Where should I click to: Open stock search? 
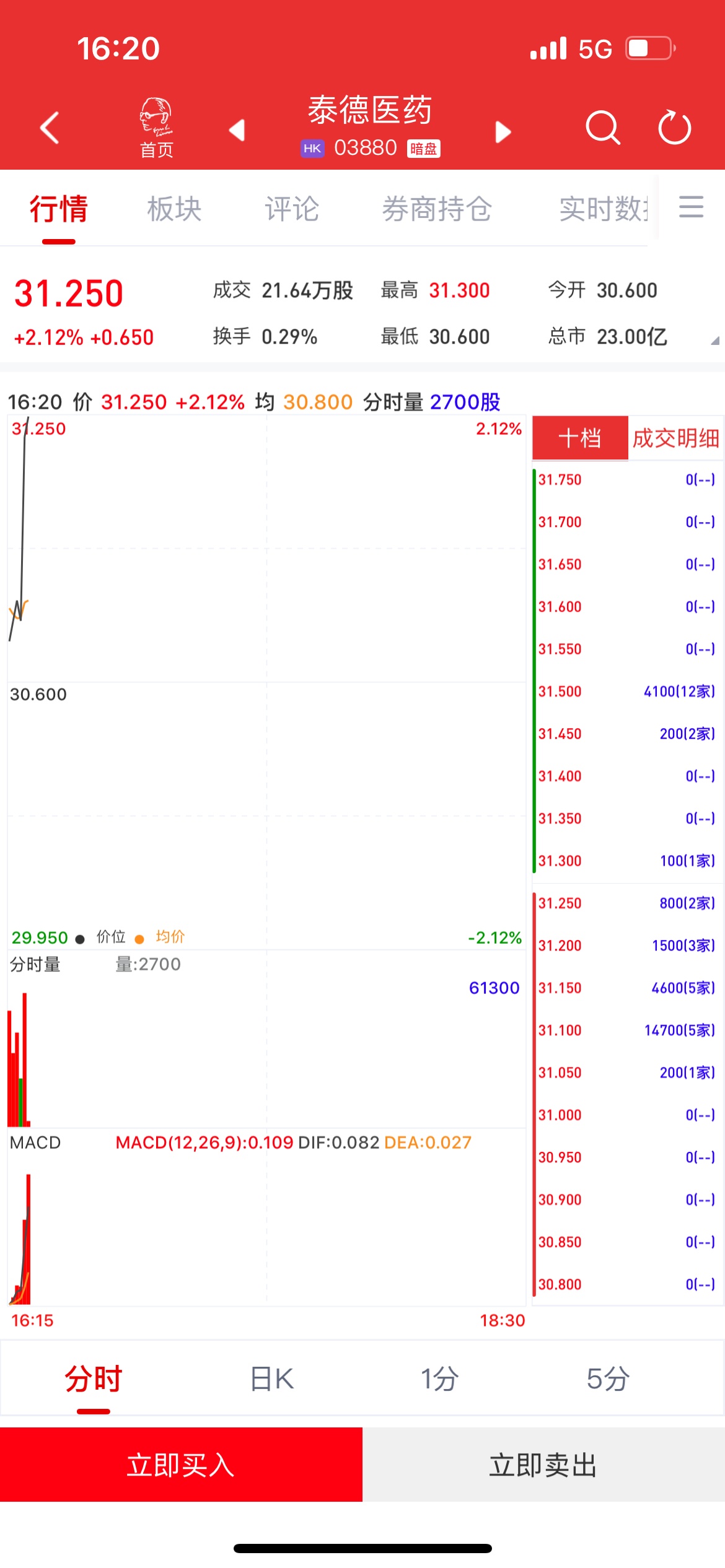click(x=602, y=128)
